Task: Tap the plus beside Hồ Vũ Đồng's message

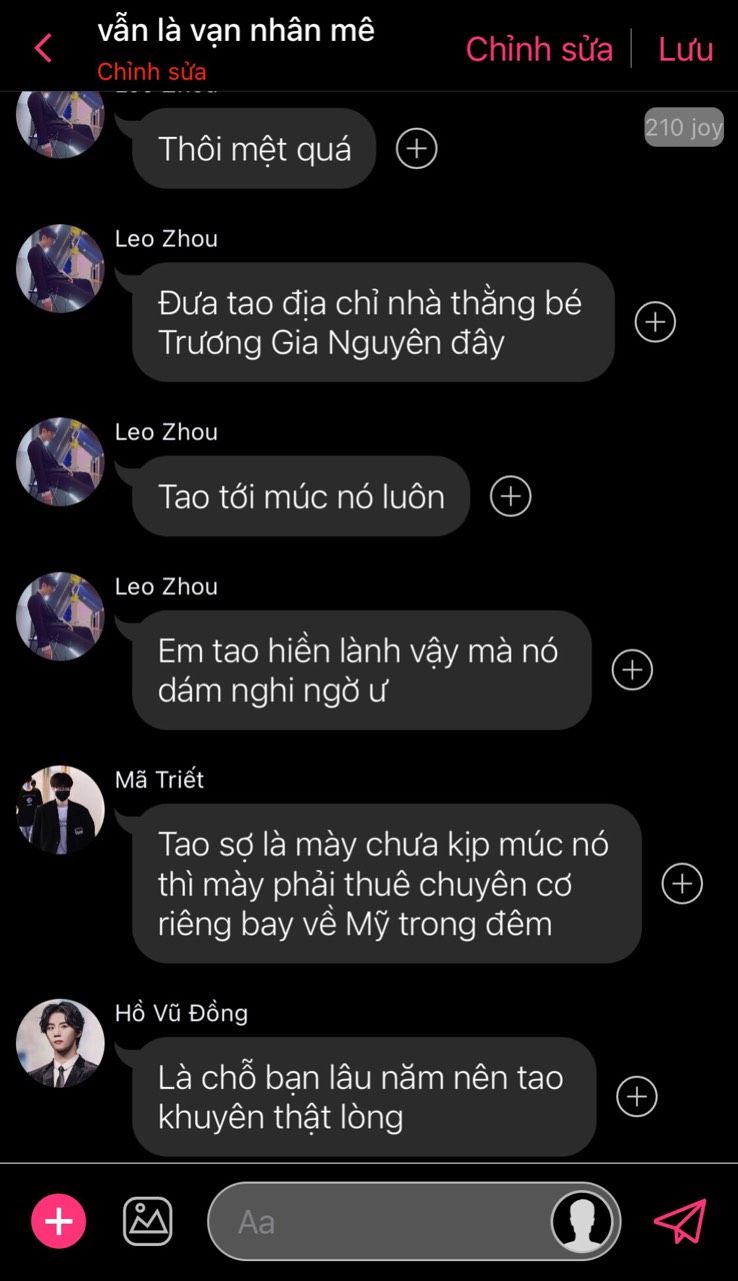Action: pyautogui.click(x=637, y=1096)
